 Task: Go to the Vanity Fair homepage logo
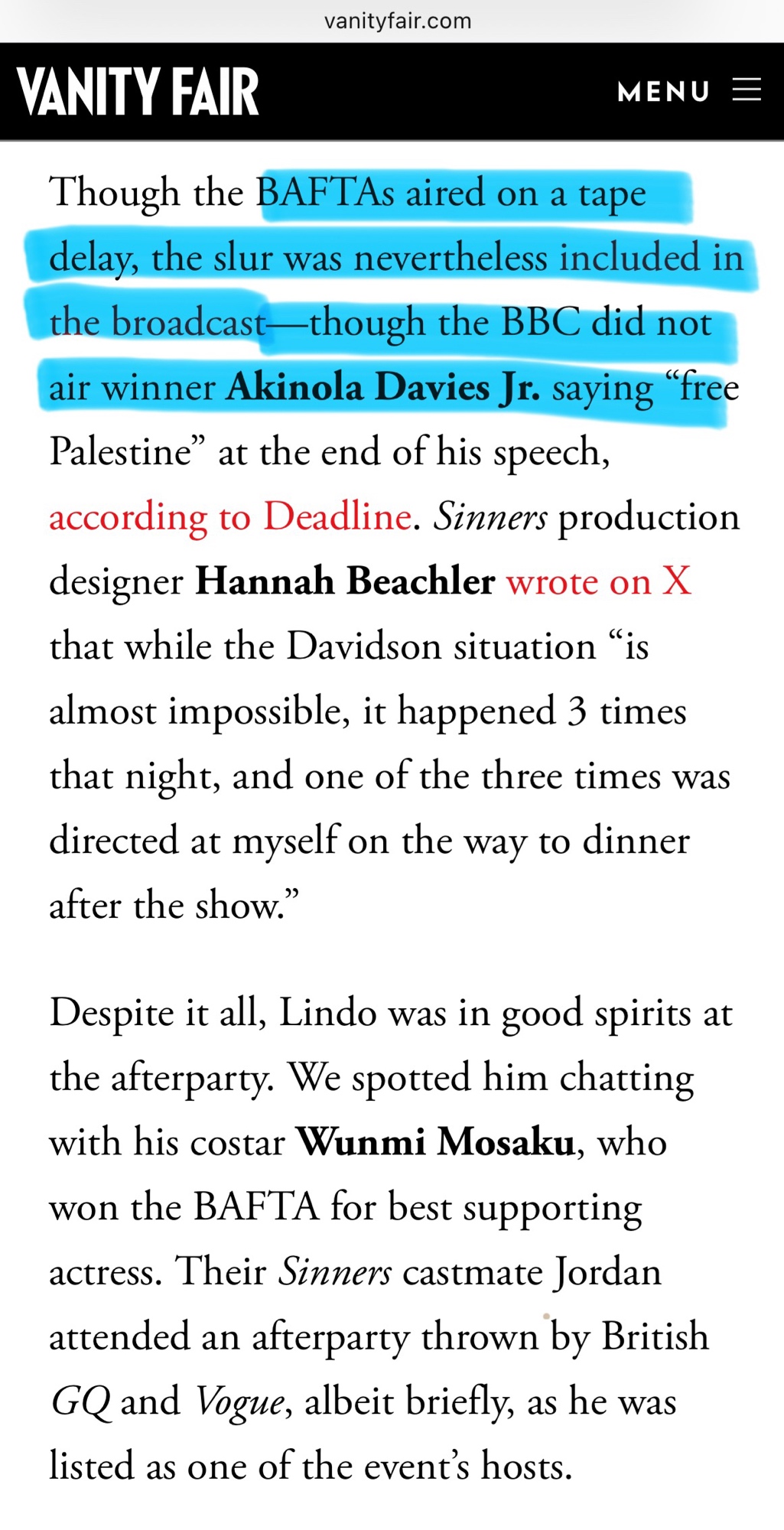(138, 91)
